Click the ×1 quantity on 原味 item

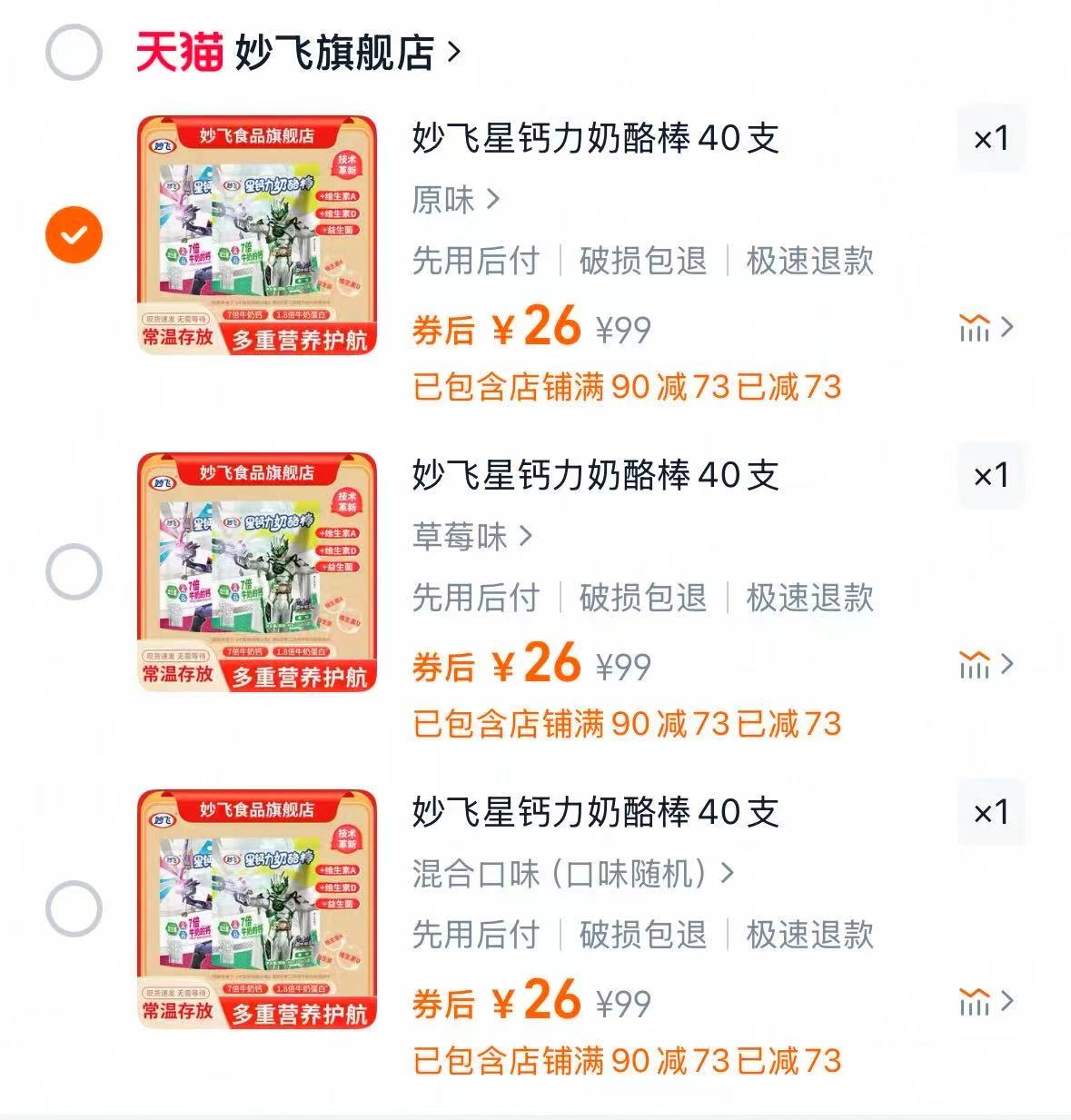click(x=990, y=138)
